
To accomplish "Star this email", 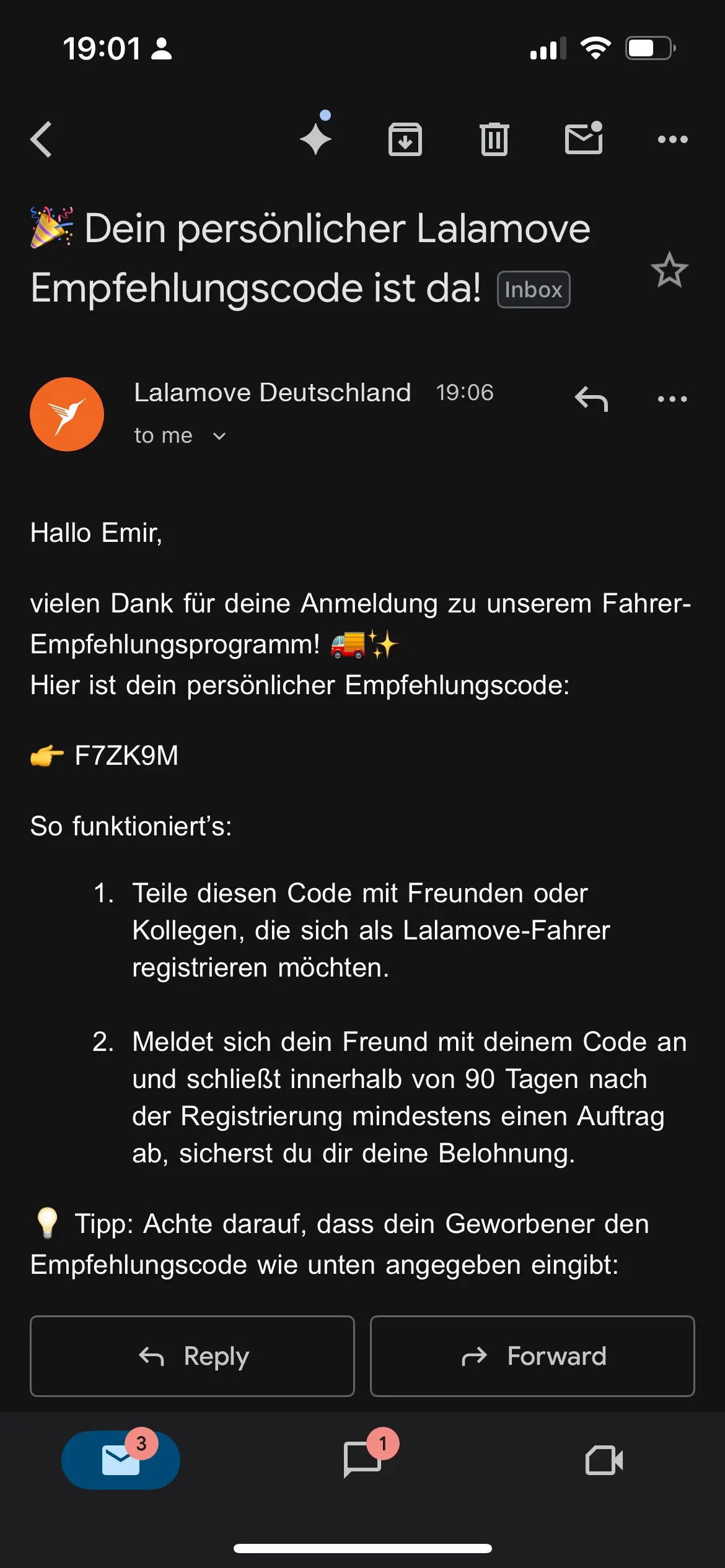I will point(669,270).
